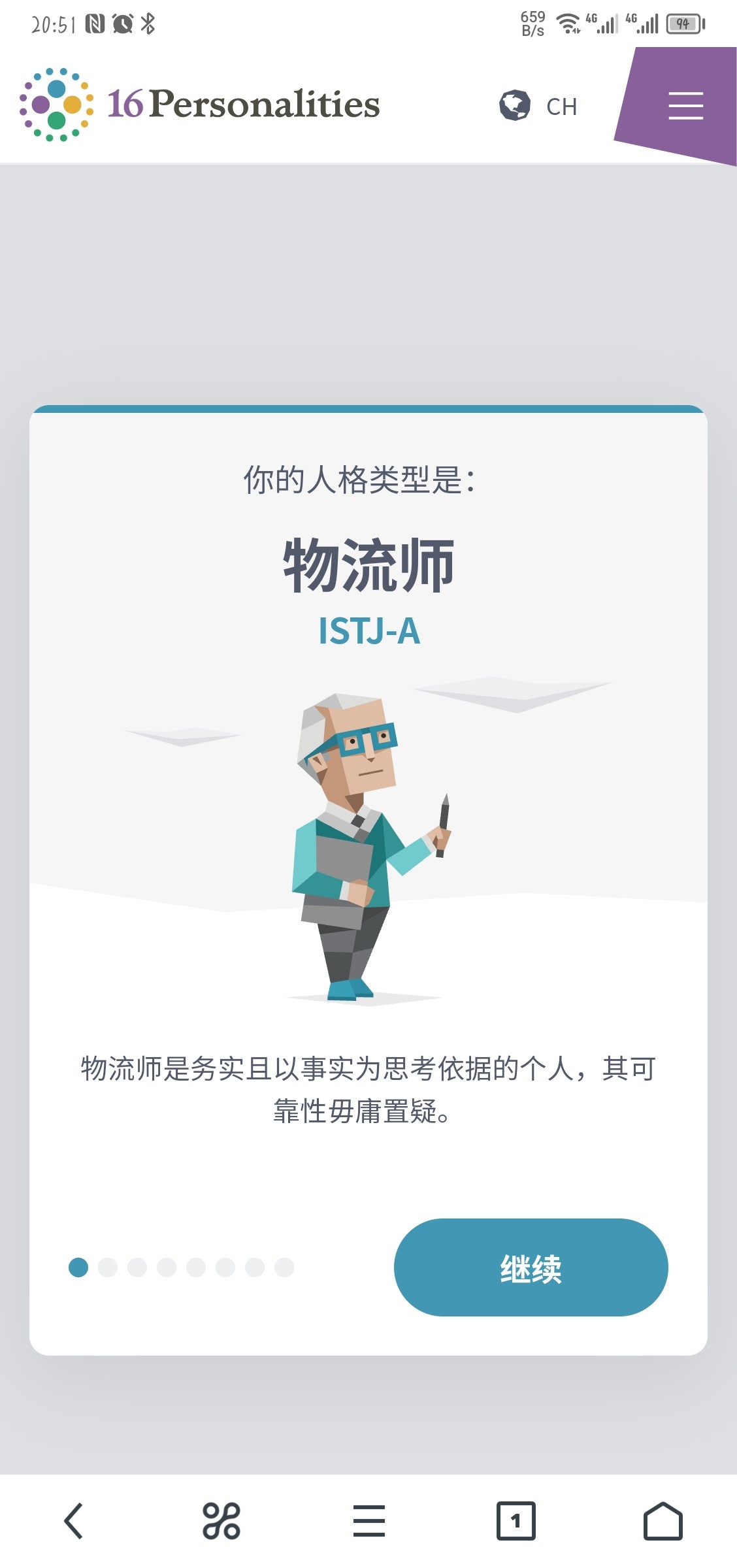The image size is (737, 1568).
Task: Open the browser tabs counter
Action: 516,1521
